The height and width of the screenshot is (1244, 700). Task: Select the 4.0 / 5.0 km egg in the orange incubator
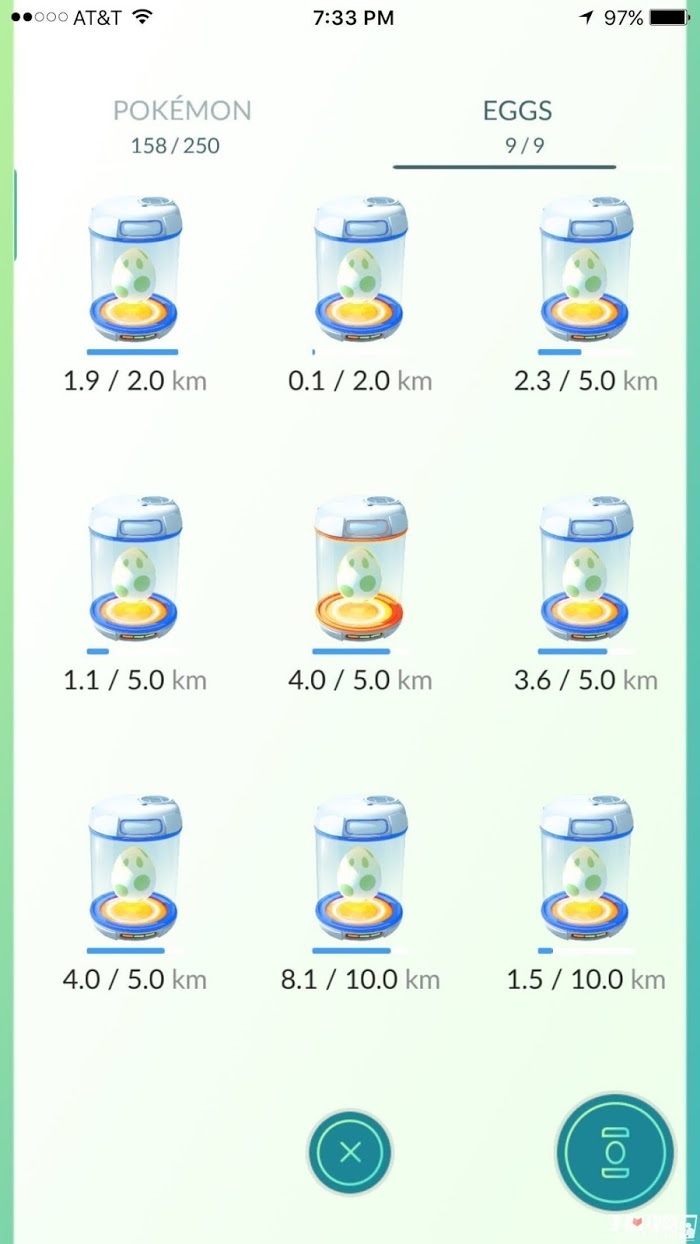click(360, 570)
